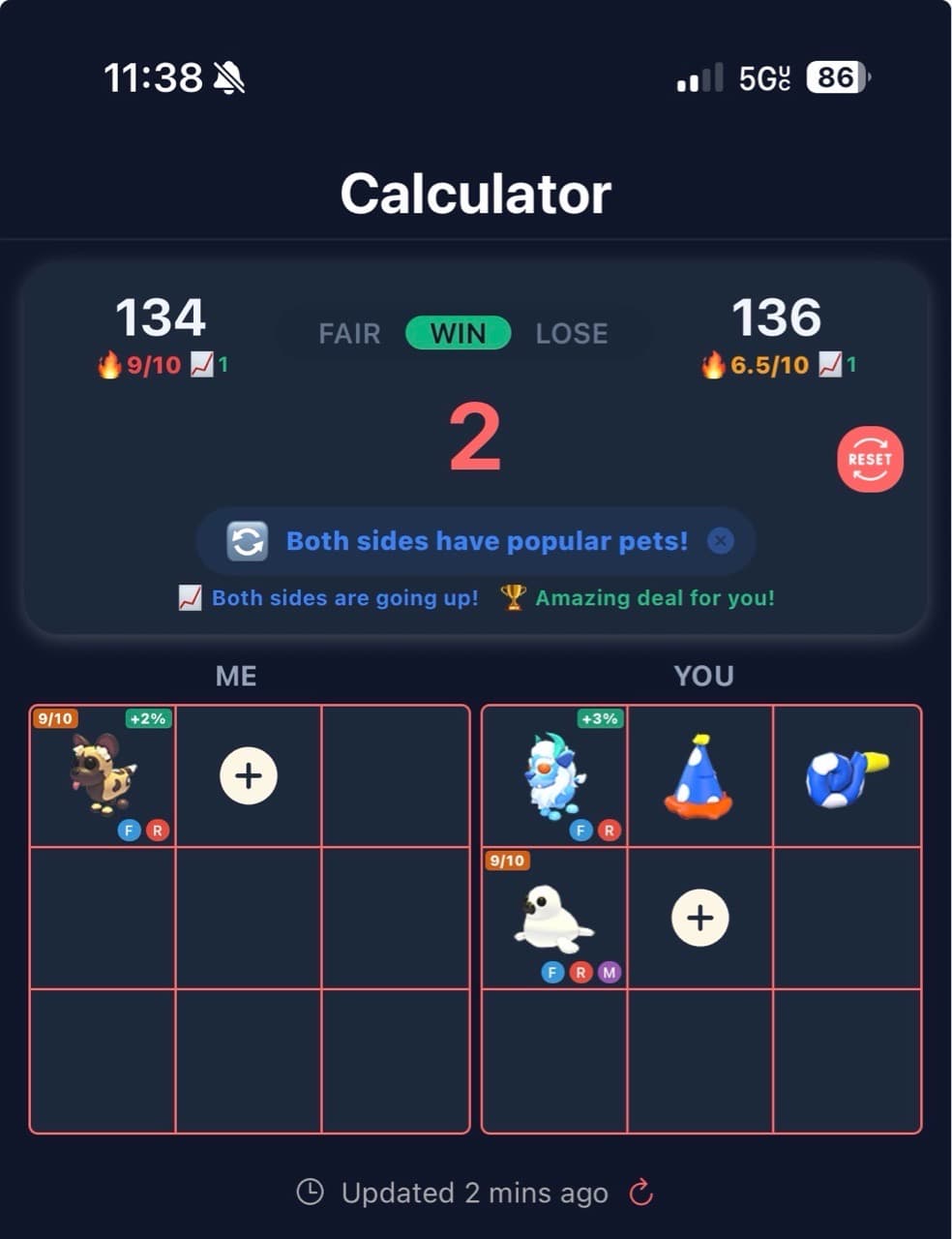Dismiss the popular pets banner
Viewport: 952px width, 1239px height.
pyautogui.click(x=720, y=541)
